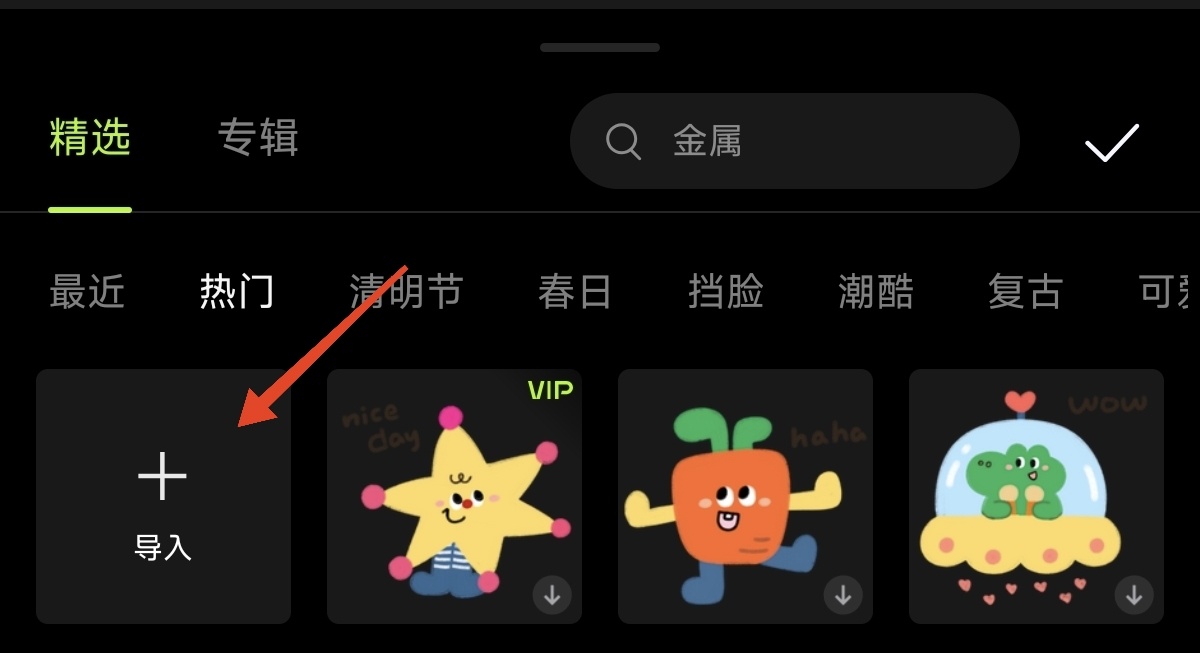Select the 复古 category
The width and height of the screenshot is (1200, 653).
pyautogui.click(x=1024, y=292)
